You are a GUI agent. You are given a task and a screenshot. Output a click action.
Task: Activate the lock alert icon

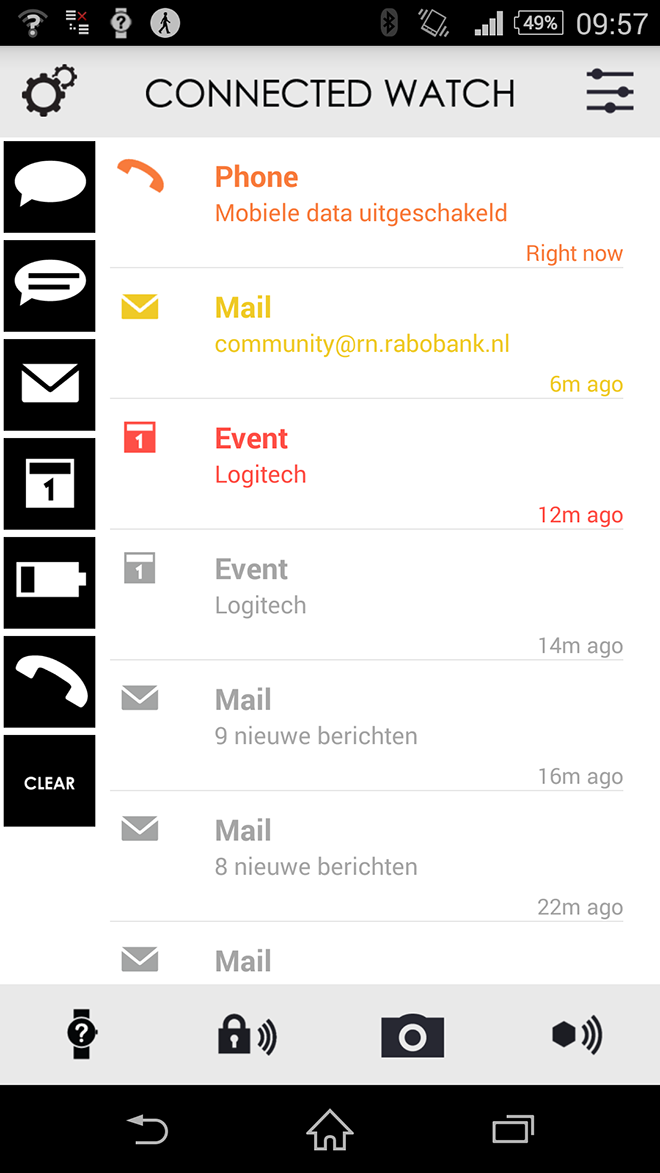(x=247, y=1035)
